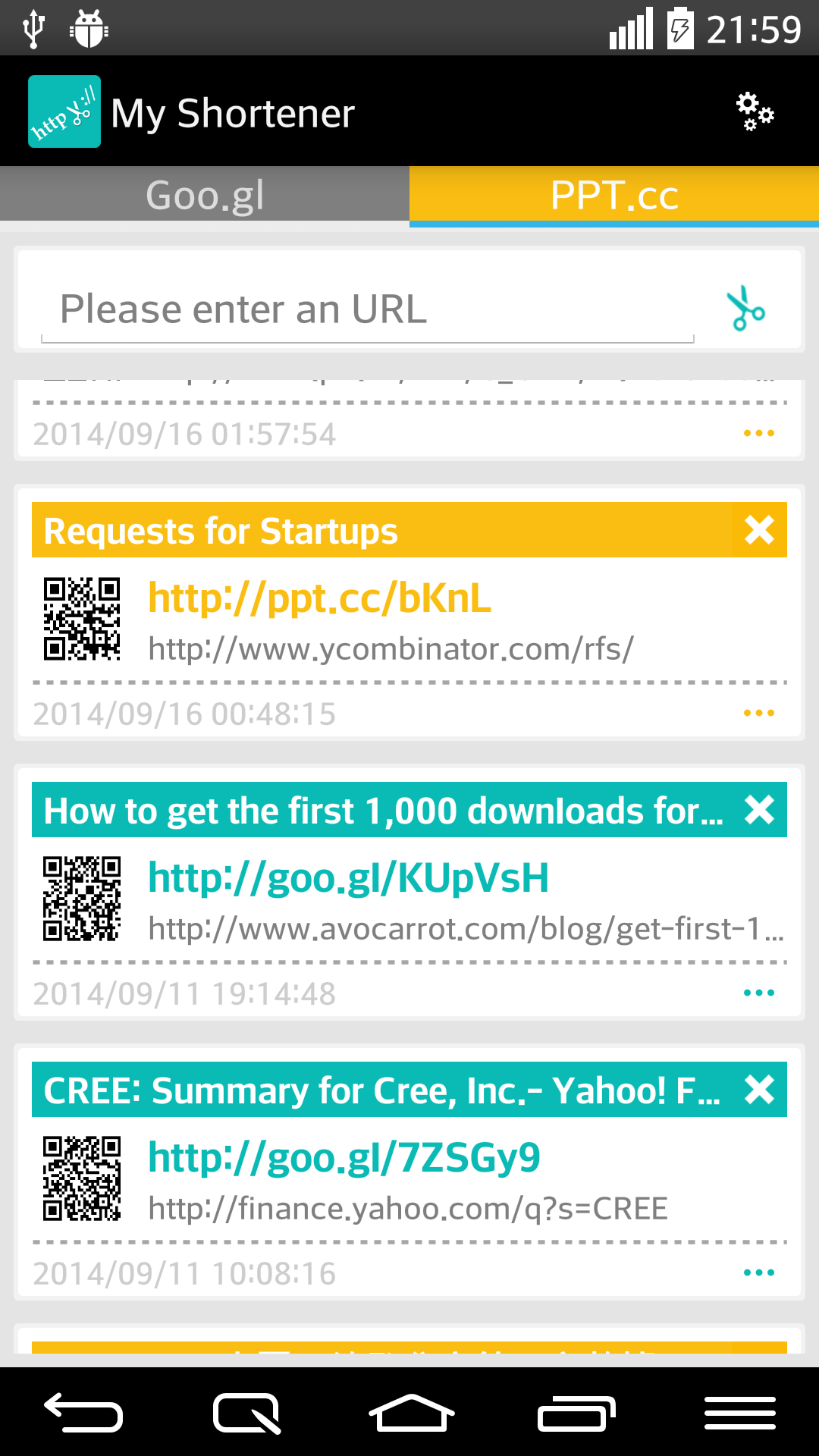Show more options for the 19:14:48 entry

click(x=759, y=993)
